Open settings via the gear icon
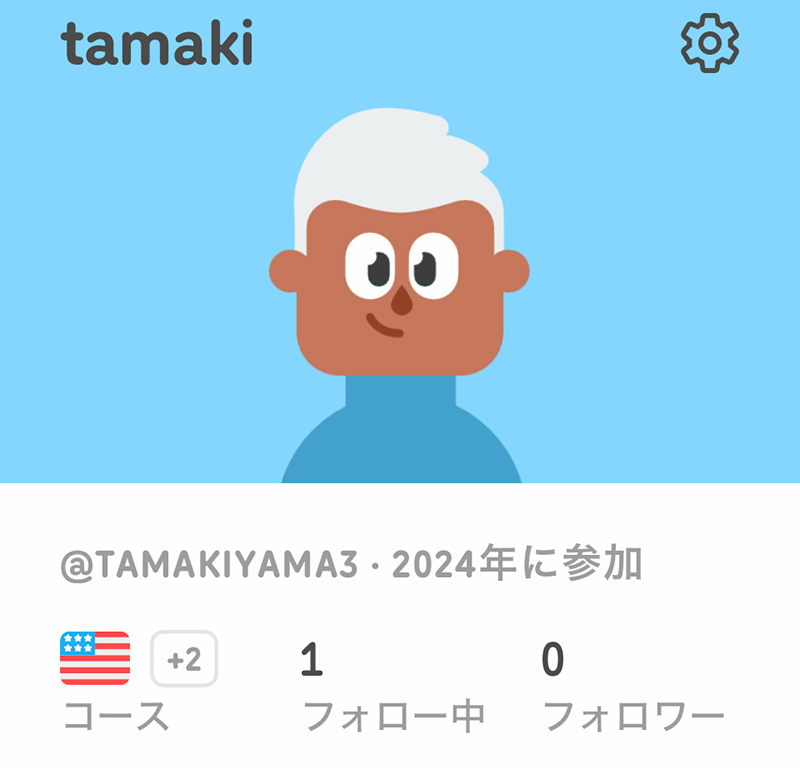The width and height of the screenshot is (800, 768). (x=709, y=45)
